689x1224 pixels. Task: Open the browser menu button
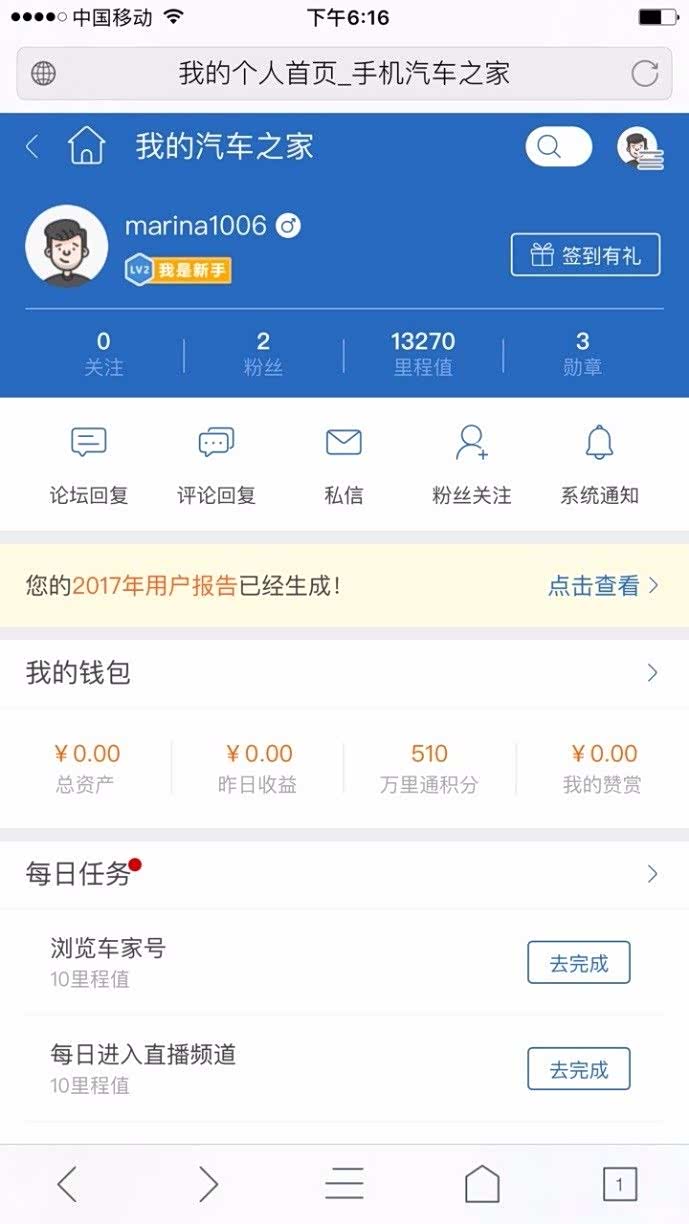[x=344, y=1184]
